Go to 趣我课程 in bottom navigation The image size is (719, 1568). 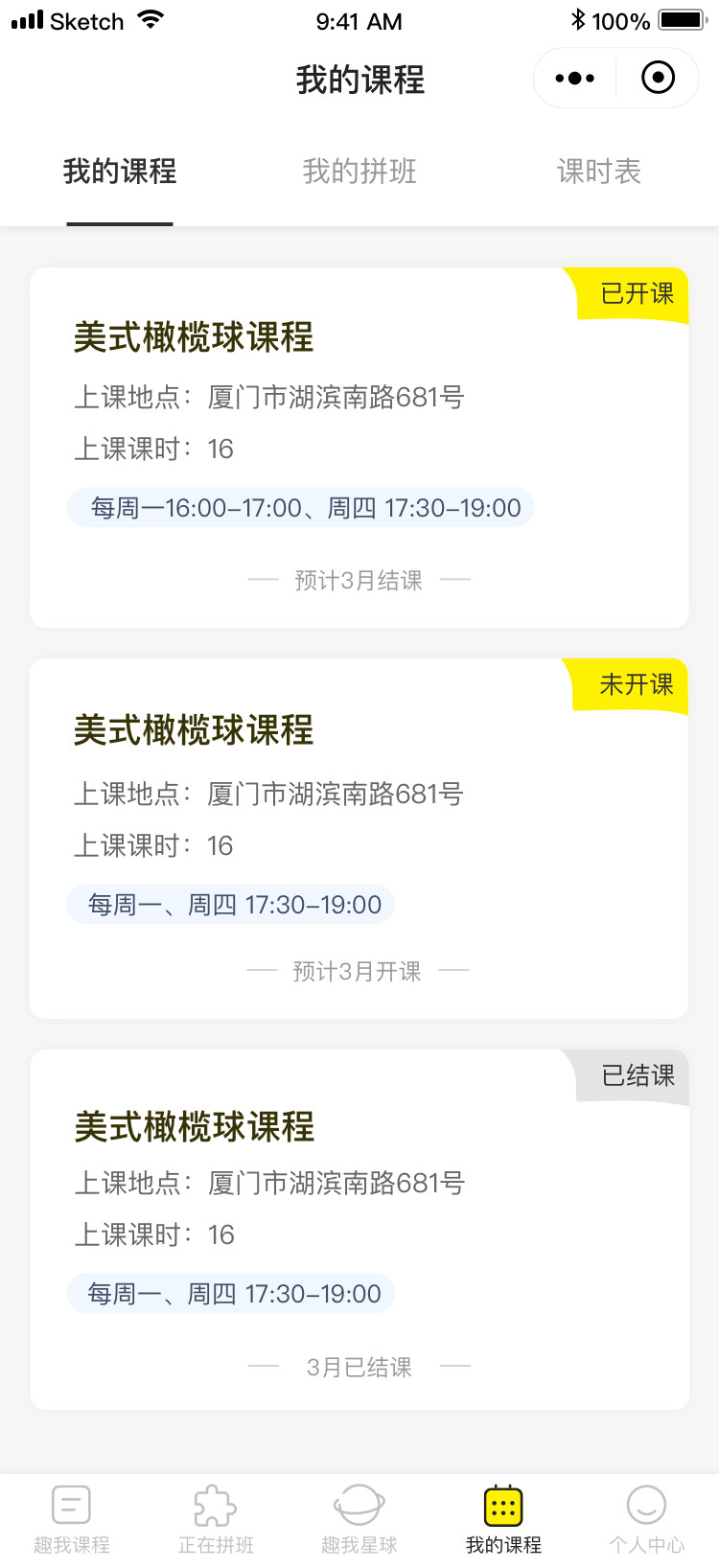coord(72,1520)
